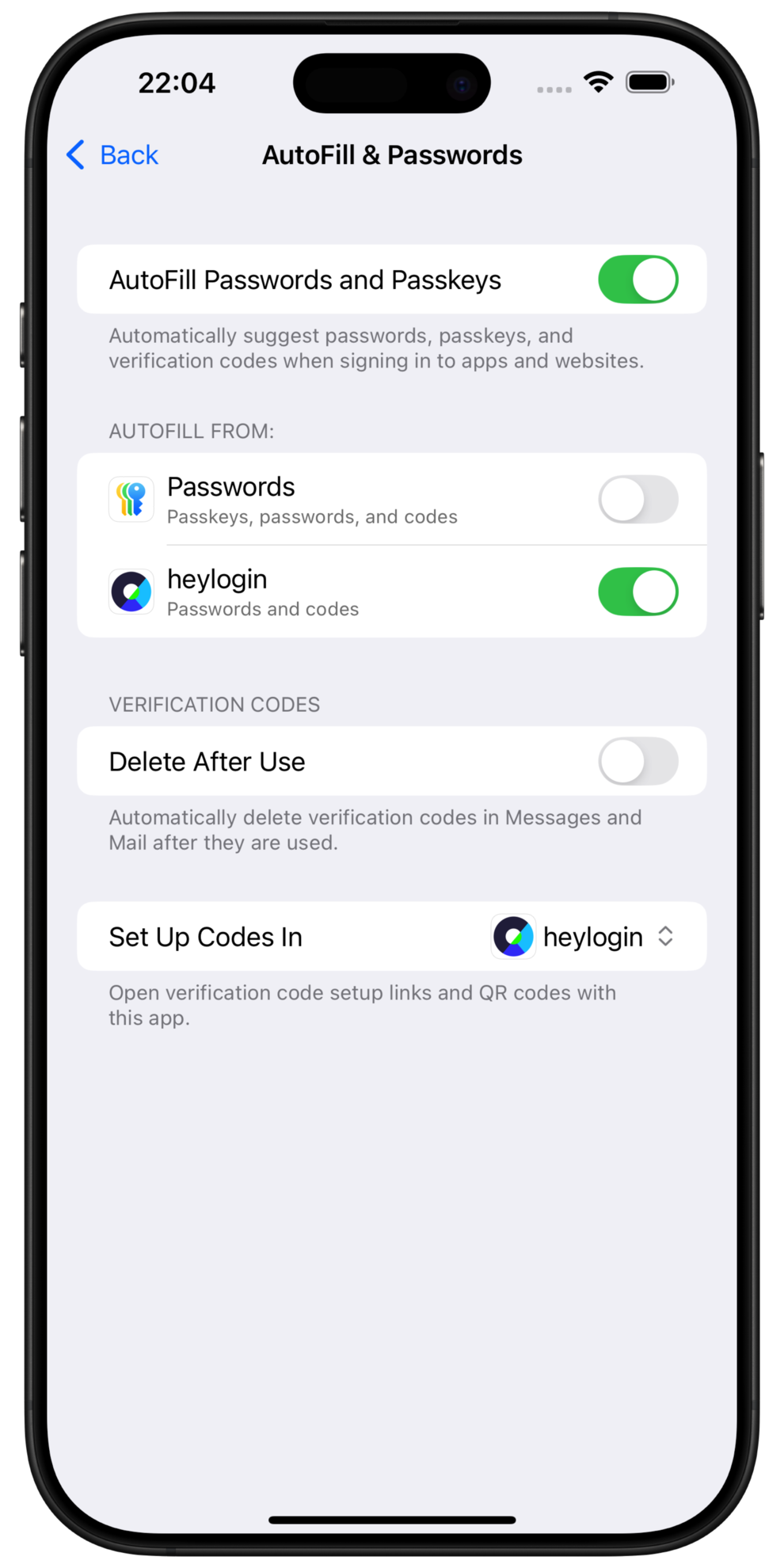This screenshot has width=784, height=1568.
Task: Turn on Delete After Use
Action: click(637, 762)
